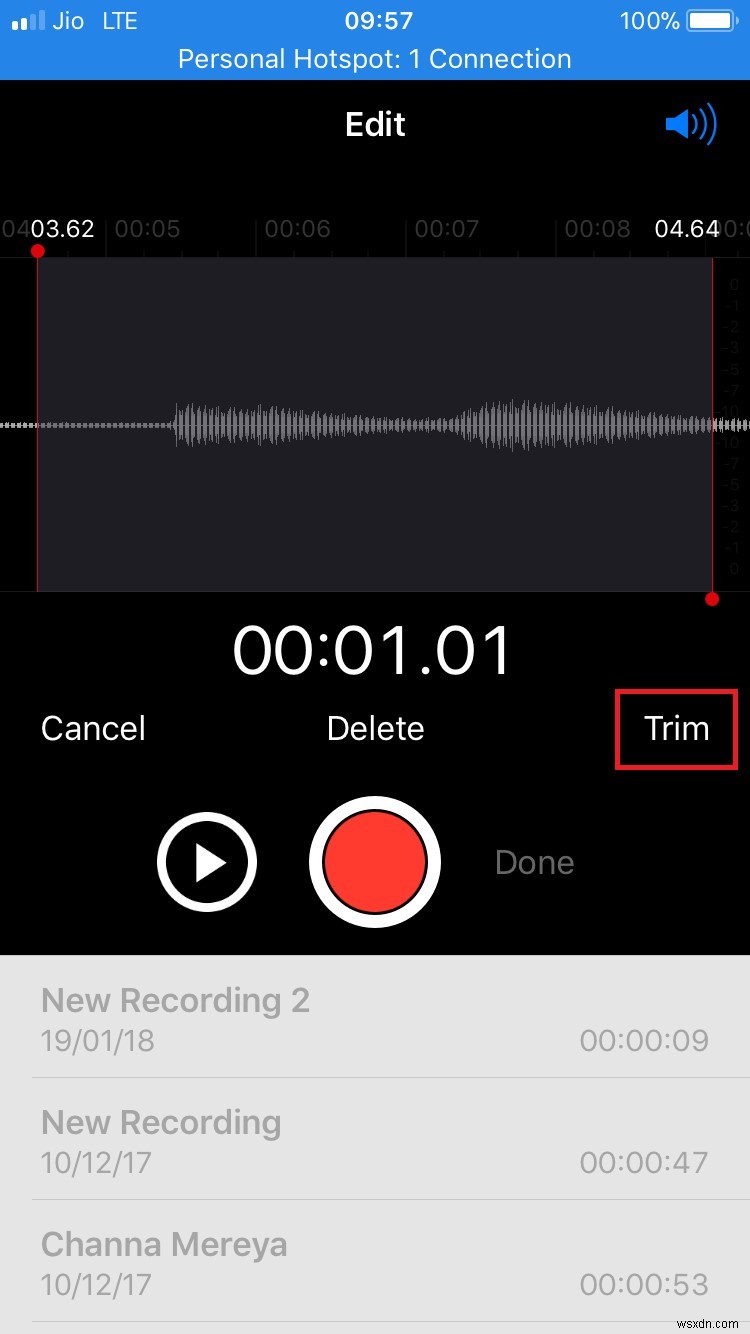Viewport: 750px width, 1334px height.
Task: Tap the speaker volume icon
Action: (x=690, y=125)
